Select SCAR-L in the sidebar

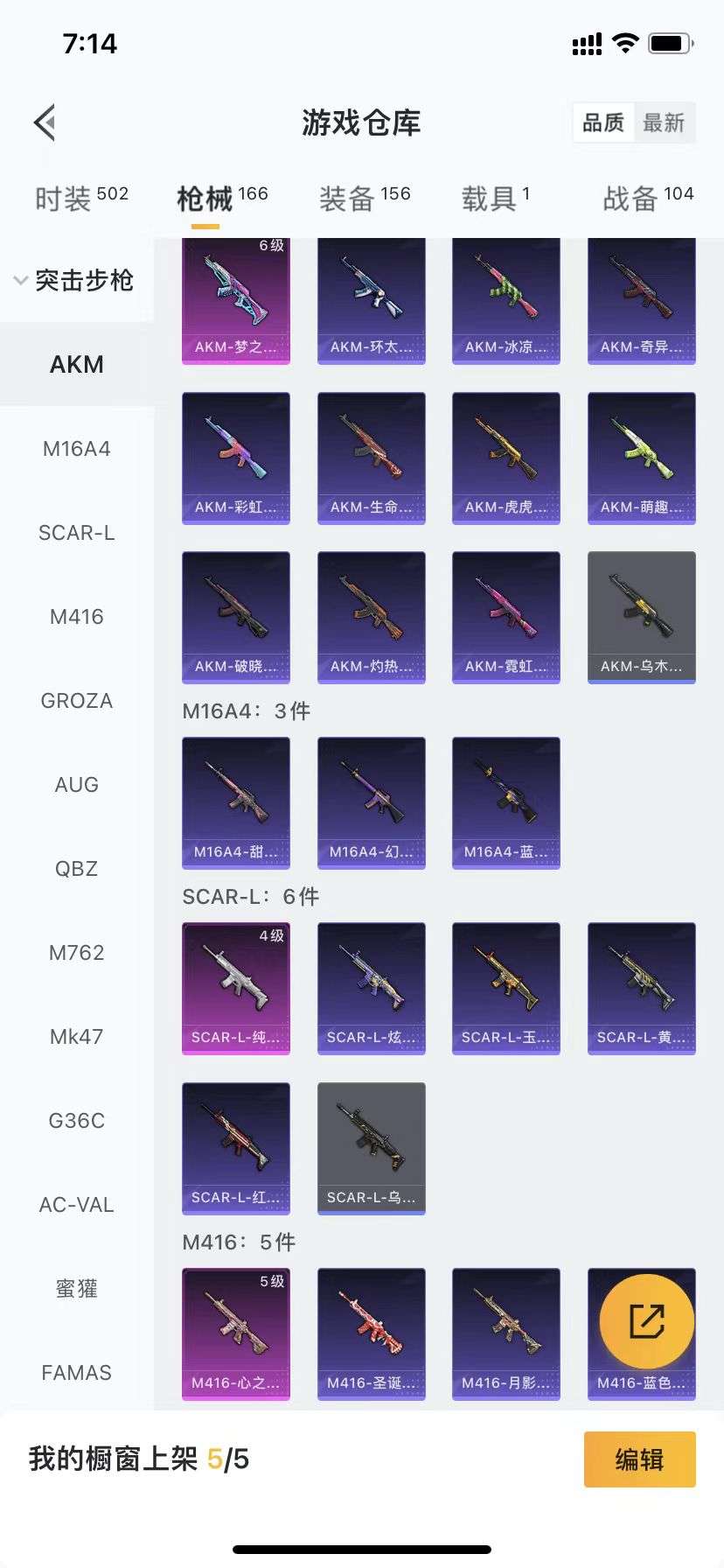click(x=77, y=533)
